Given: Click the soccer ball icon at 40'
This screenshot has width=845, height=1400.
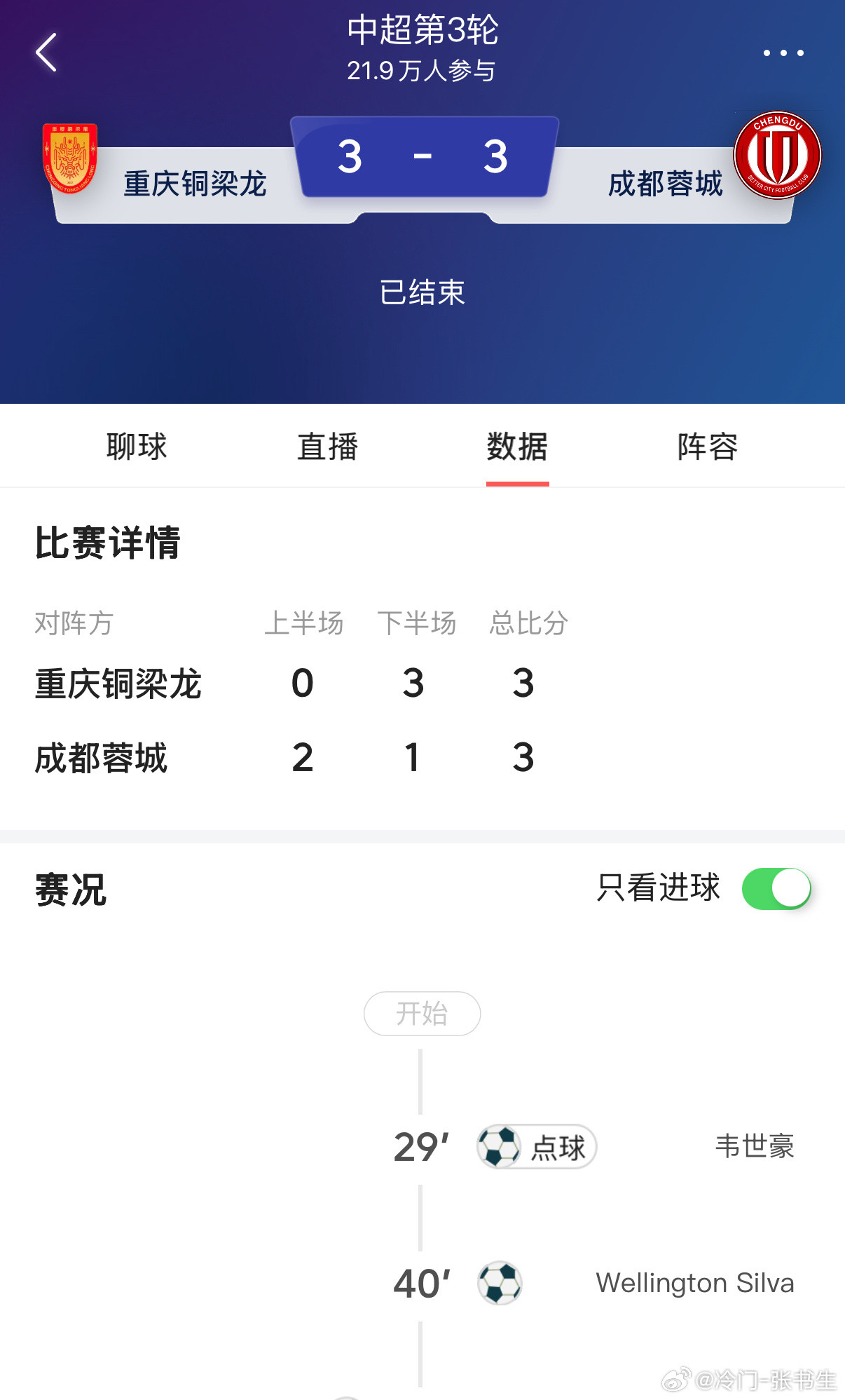Looking at the screenshot, I should (x=500, y=1282).
